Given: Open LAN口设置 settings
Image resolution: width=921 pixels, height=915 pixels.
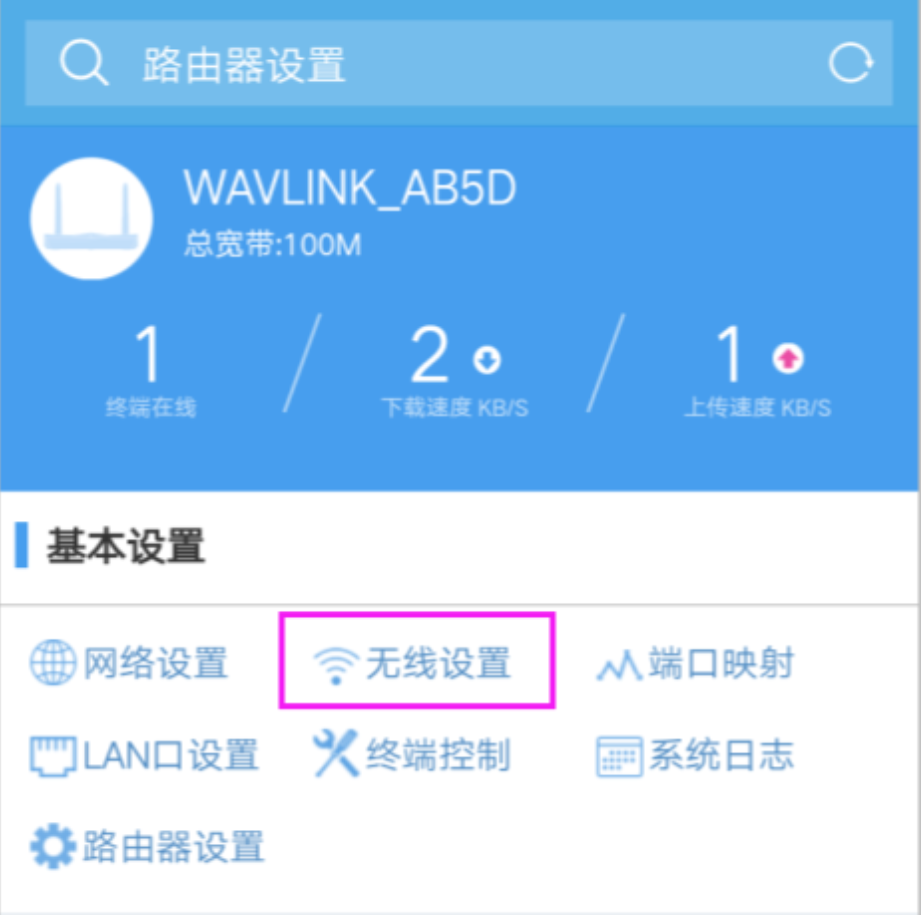Looking at the screenshot, I should coord(145,756).
